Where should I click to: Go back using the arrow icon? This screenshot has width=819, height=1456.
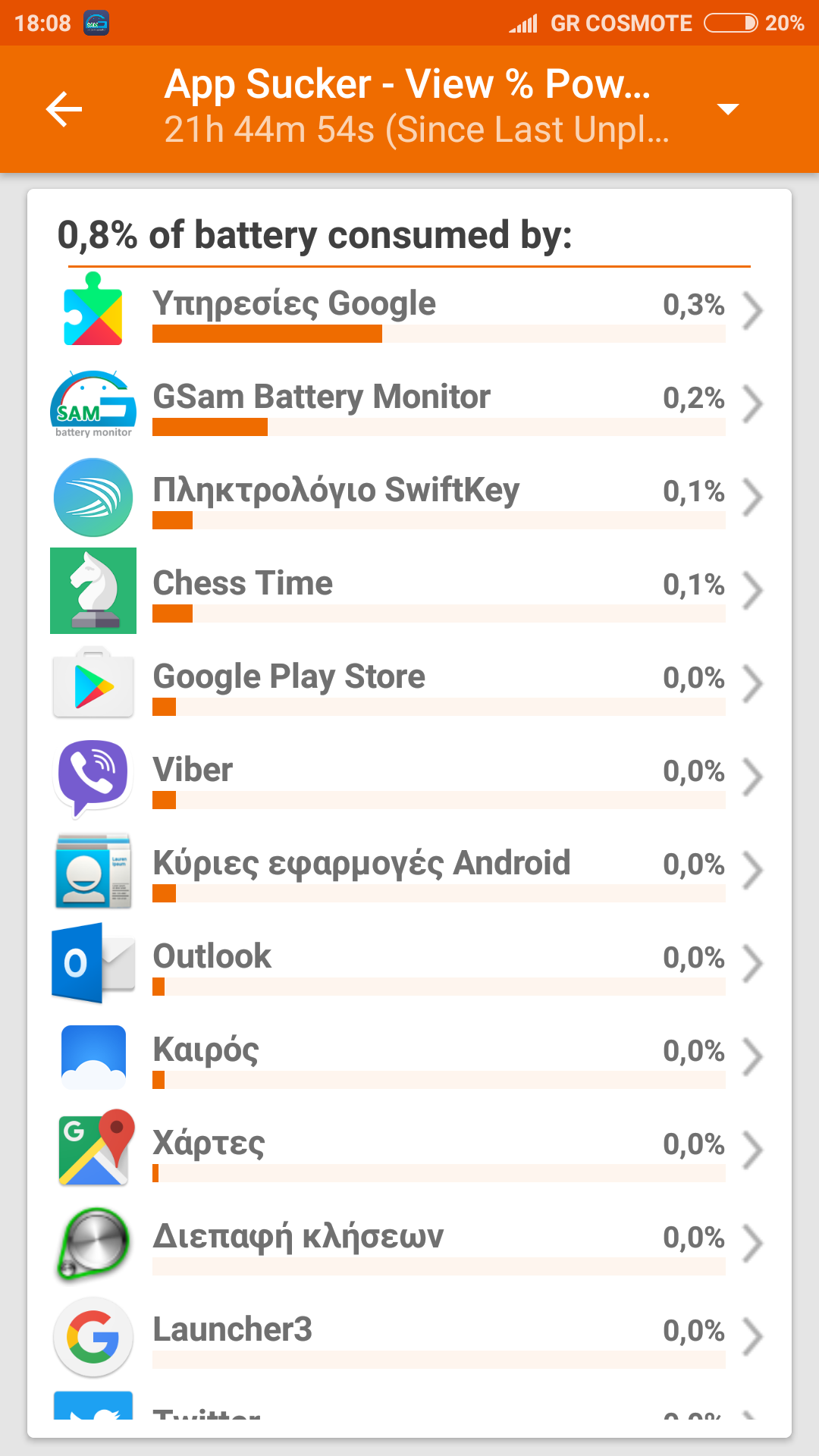pos(64,109)
